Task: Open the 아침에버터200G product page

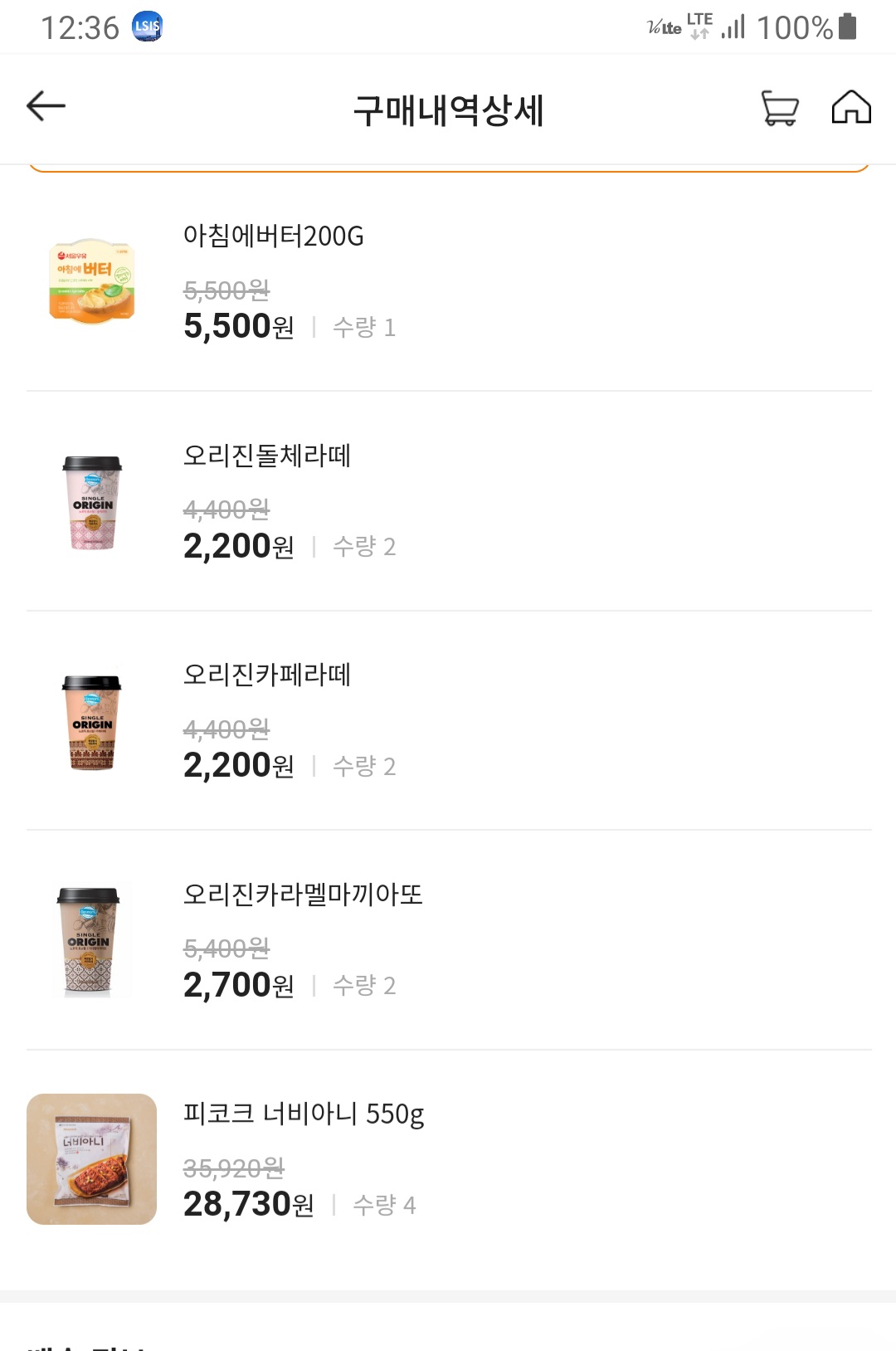Action: [275, 237]
